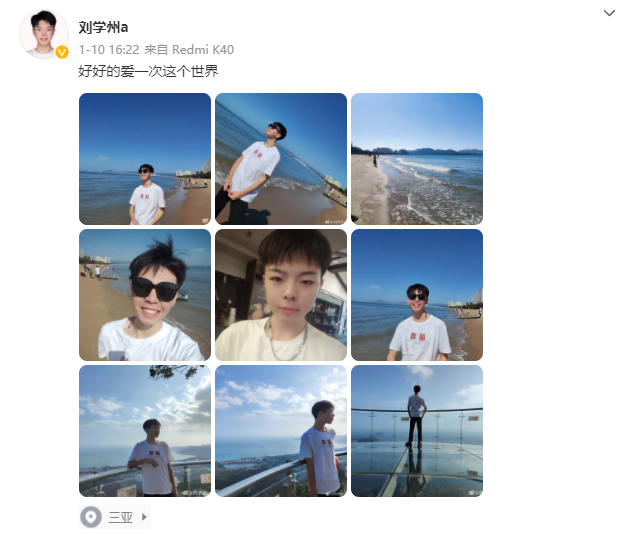Open the 刘学州a username link
Screen dimensions: 627x534
[x=103, y=27]
